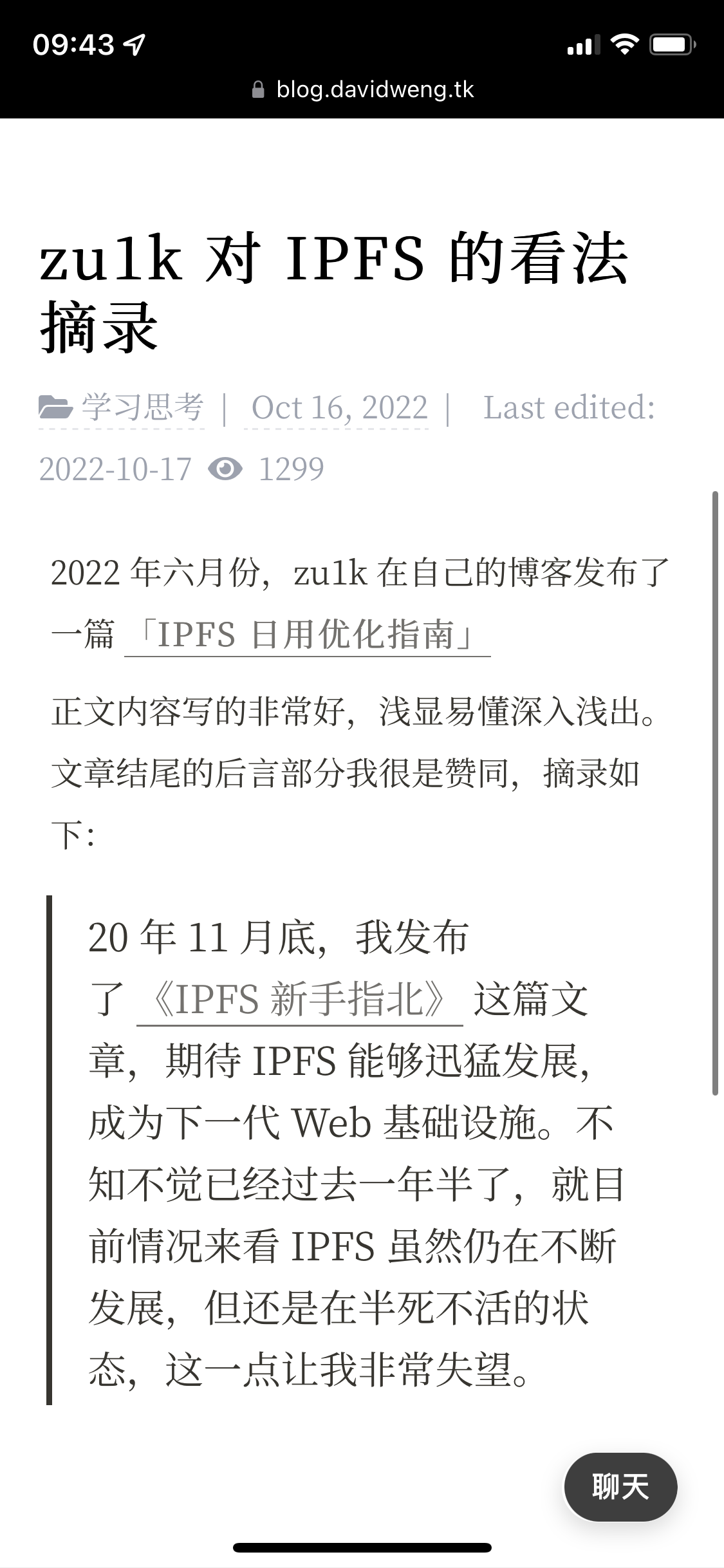Open the 学习思考 category link

[122, 407]
